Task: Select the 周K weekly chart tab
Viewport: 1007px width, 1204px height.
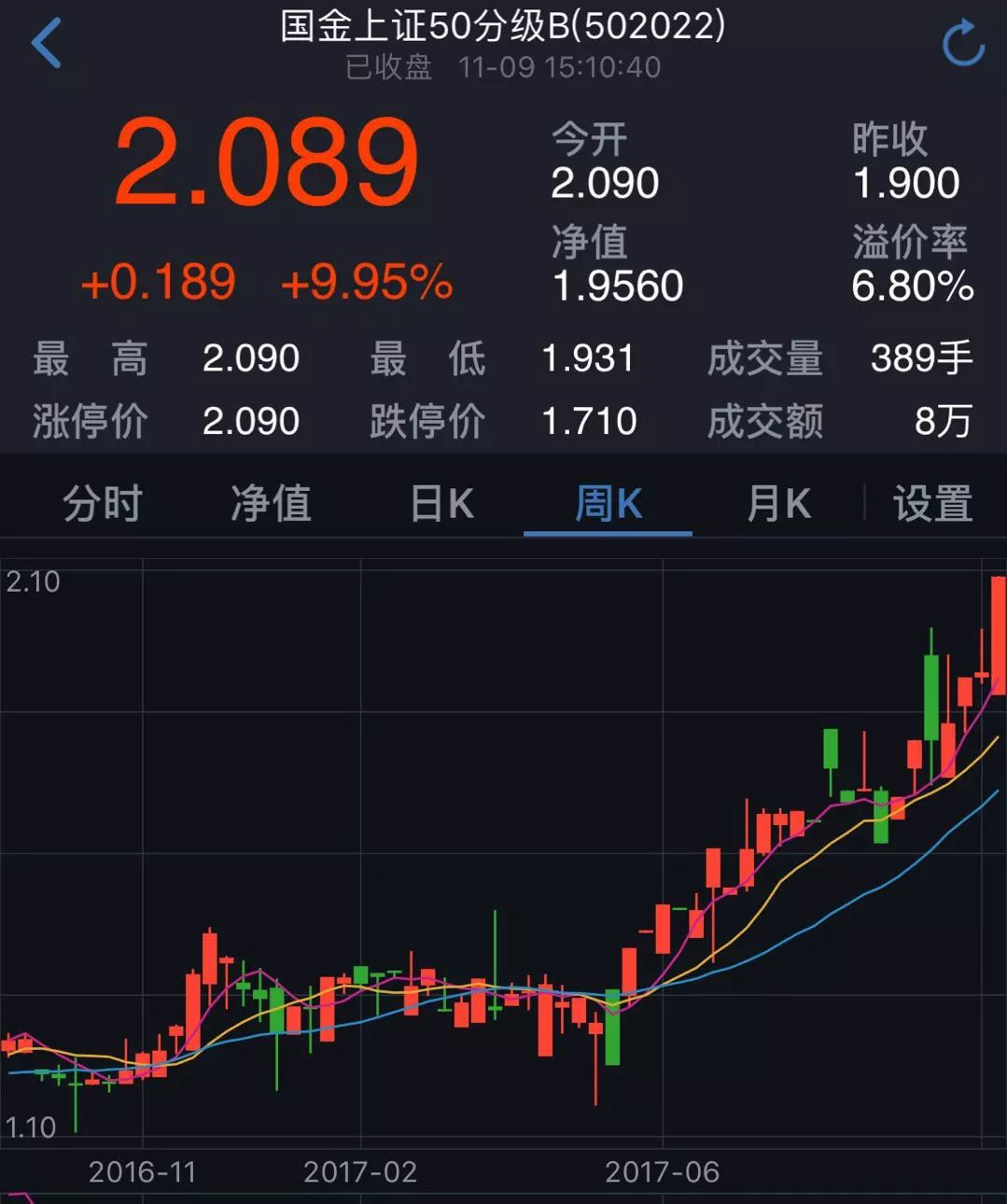Action: (608, 504)
